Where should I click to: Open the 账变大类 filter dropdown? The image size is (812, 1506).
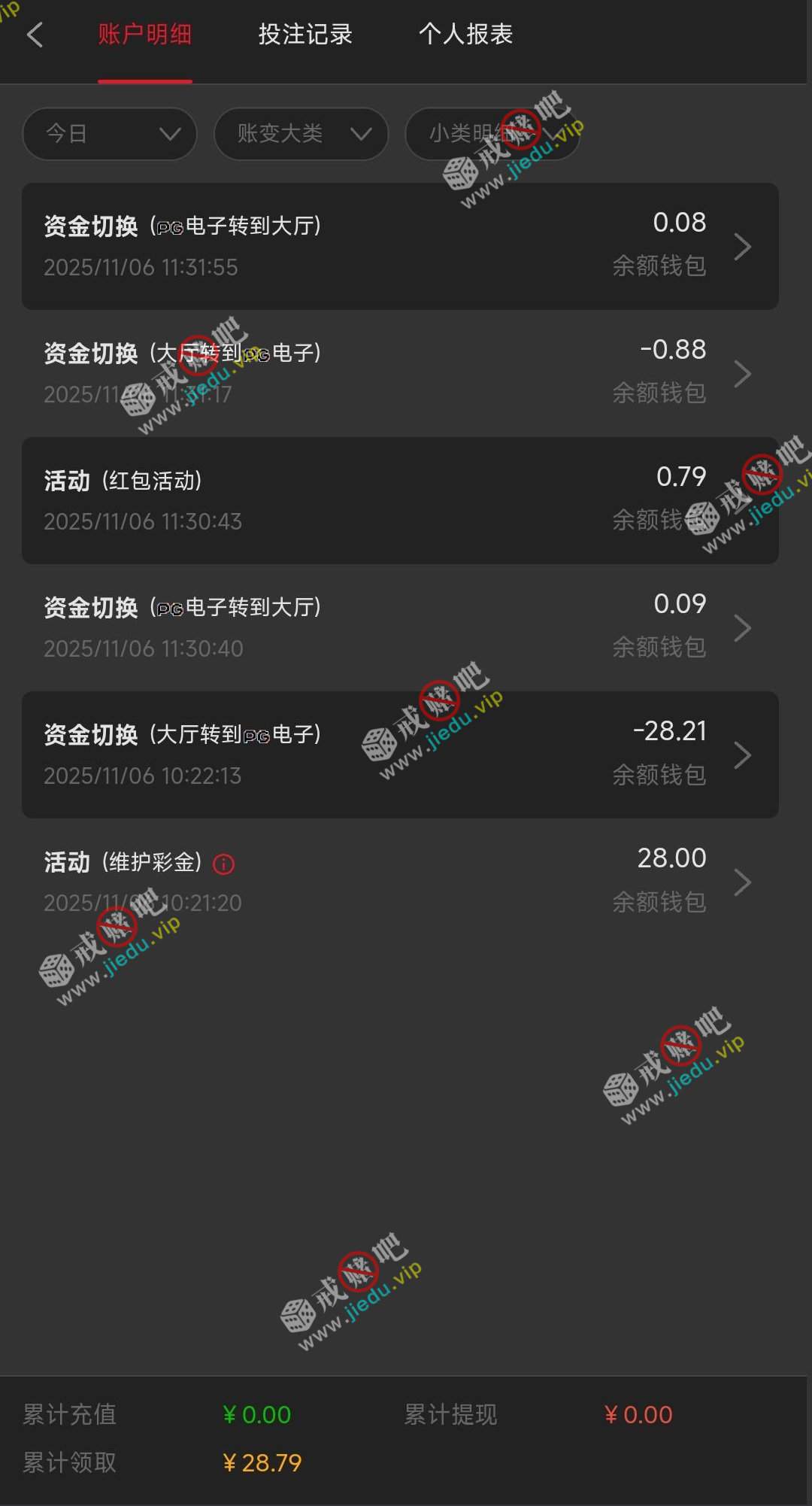pyautogui.click(x=301, y=134)
